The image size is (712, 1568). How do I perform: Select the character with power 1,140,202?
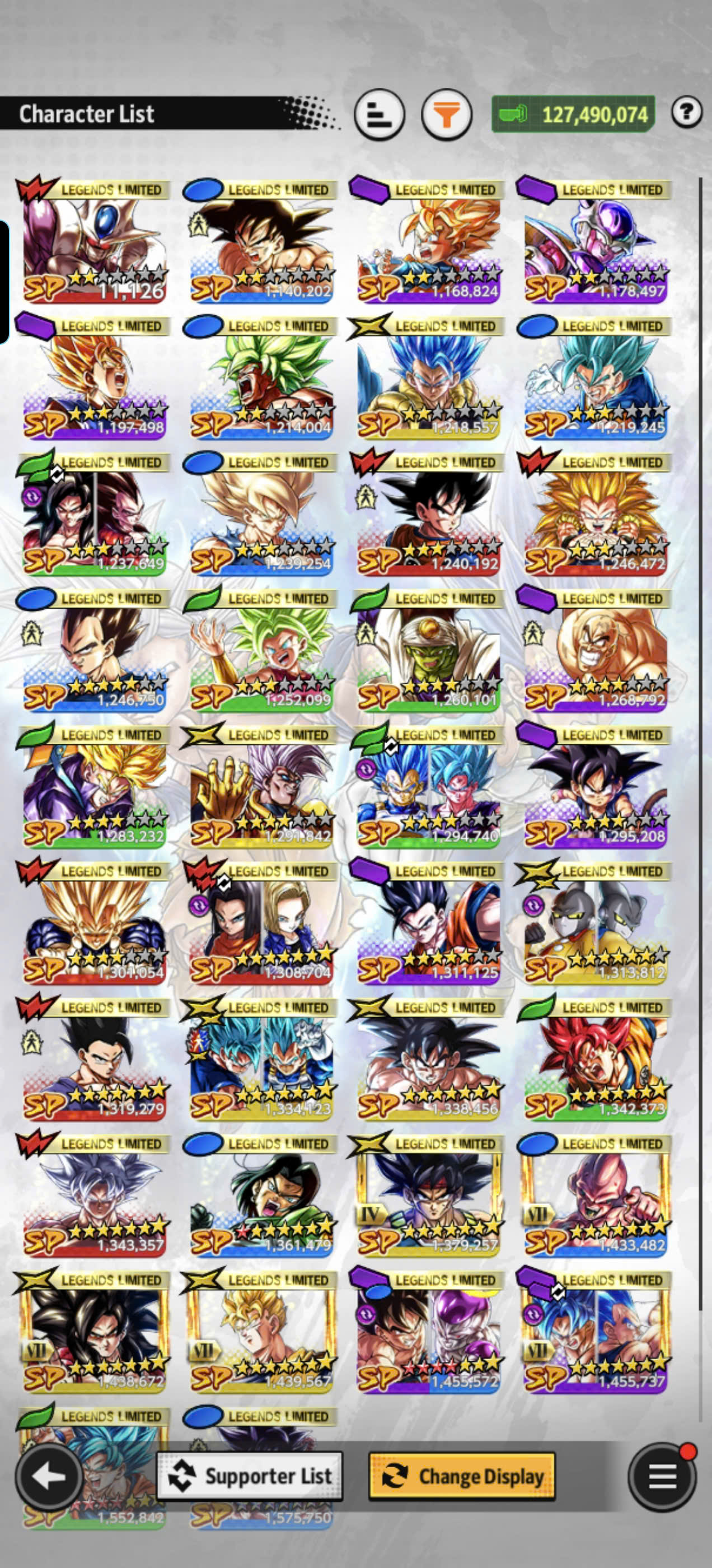point(261,241)
